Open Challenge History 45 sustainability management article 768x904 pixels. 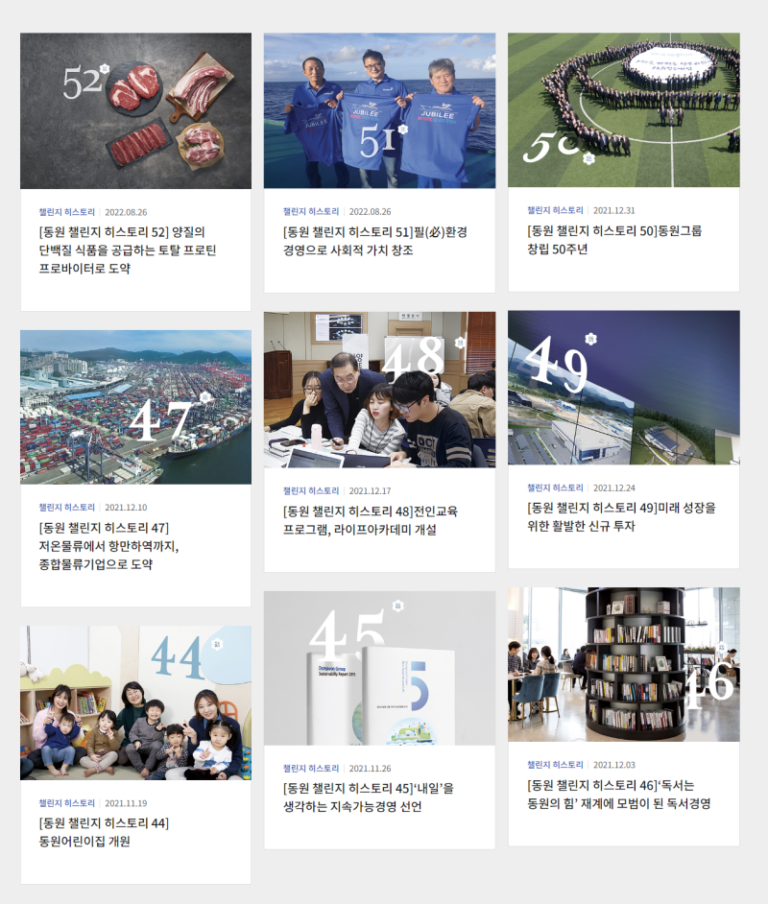coord(368,797)
